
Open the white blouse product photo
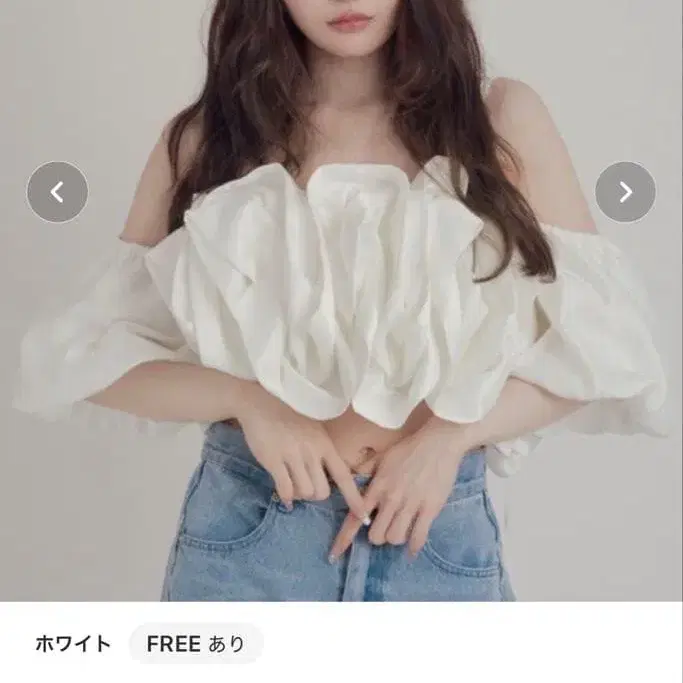[342, 301]
